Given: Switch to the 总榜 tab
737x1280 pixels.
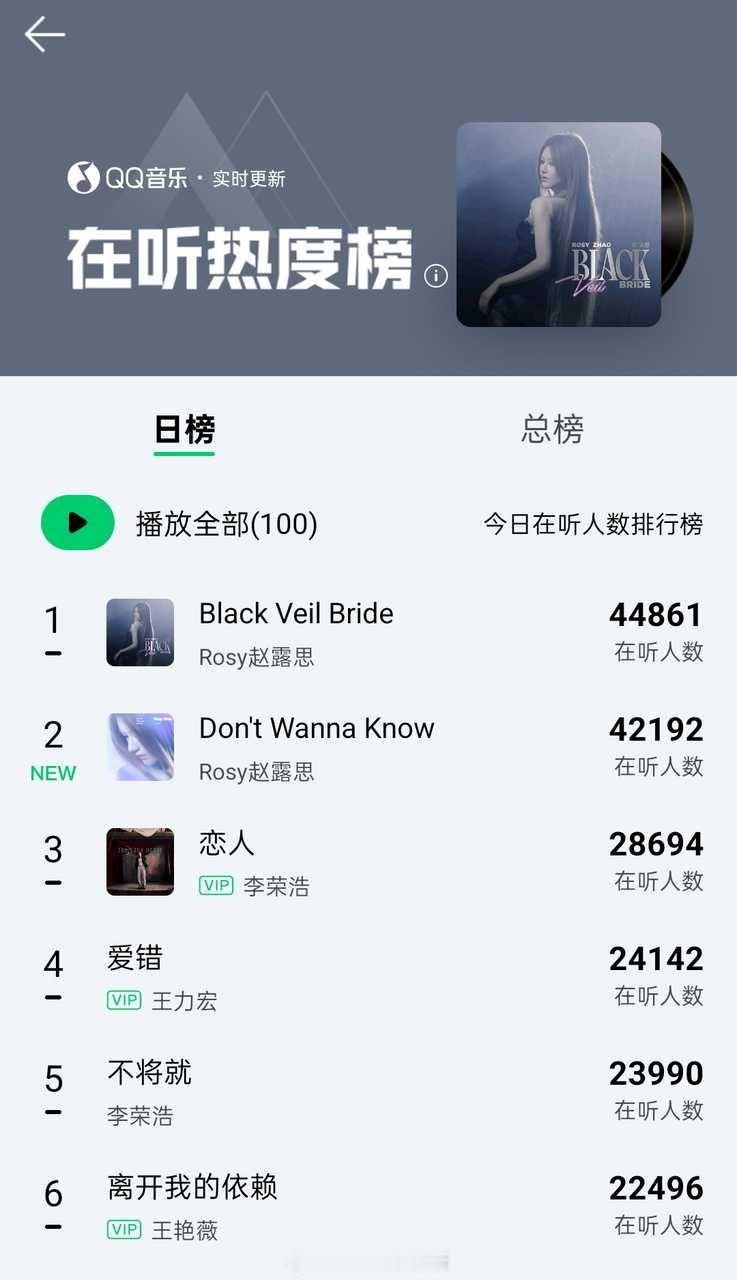Looking at the screenshot, I should coord(553,428).
